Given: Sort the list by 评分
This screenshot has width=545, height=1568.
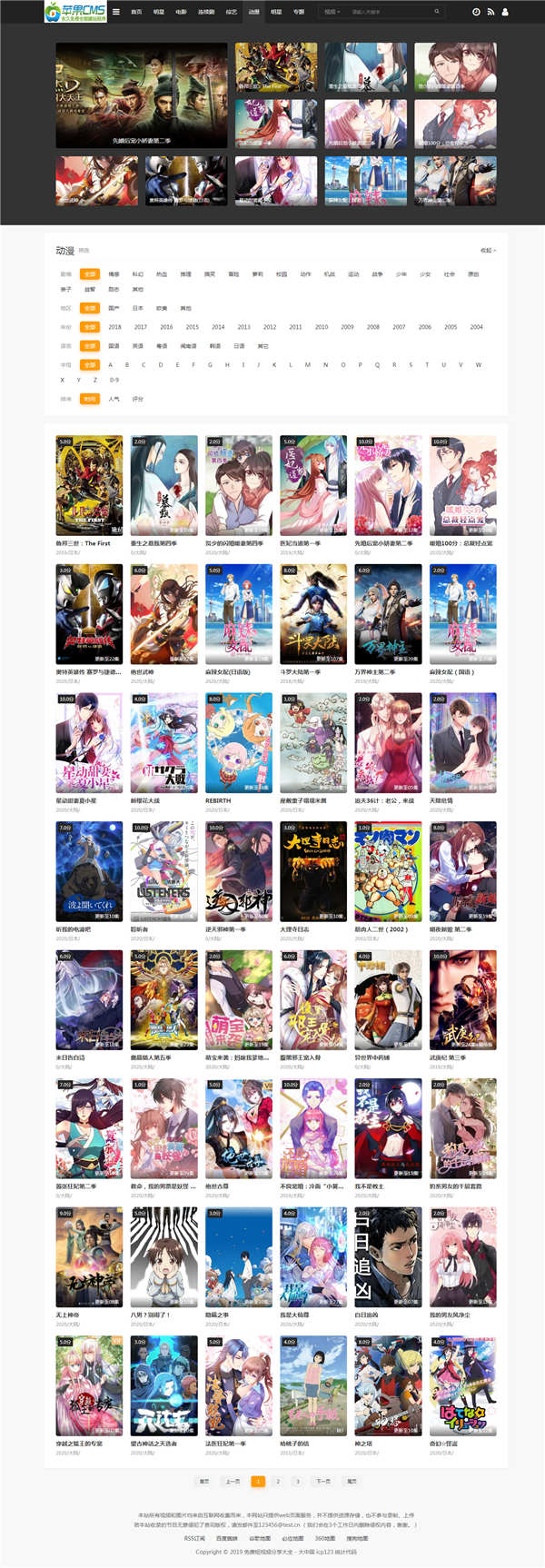Looking at the screenshot, I should 137,399.
